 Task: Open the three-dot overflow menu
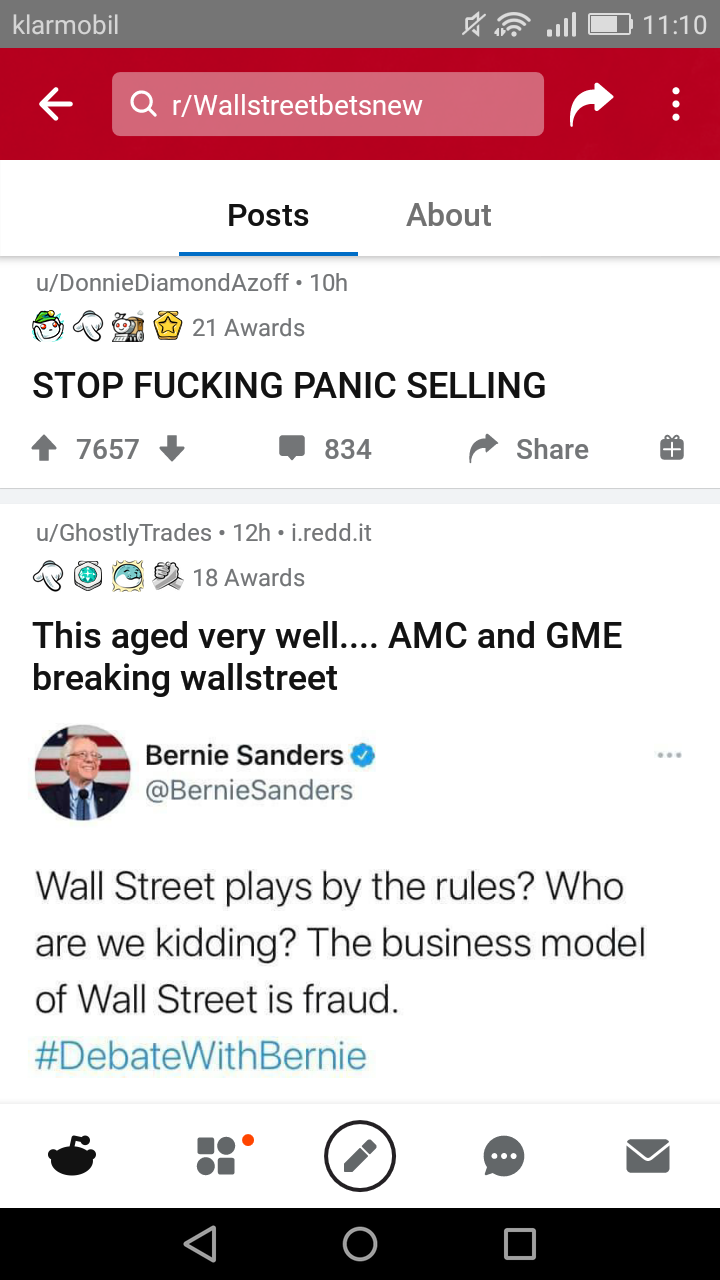(x=676, y=104)
